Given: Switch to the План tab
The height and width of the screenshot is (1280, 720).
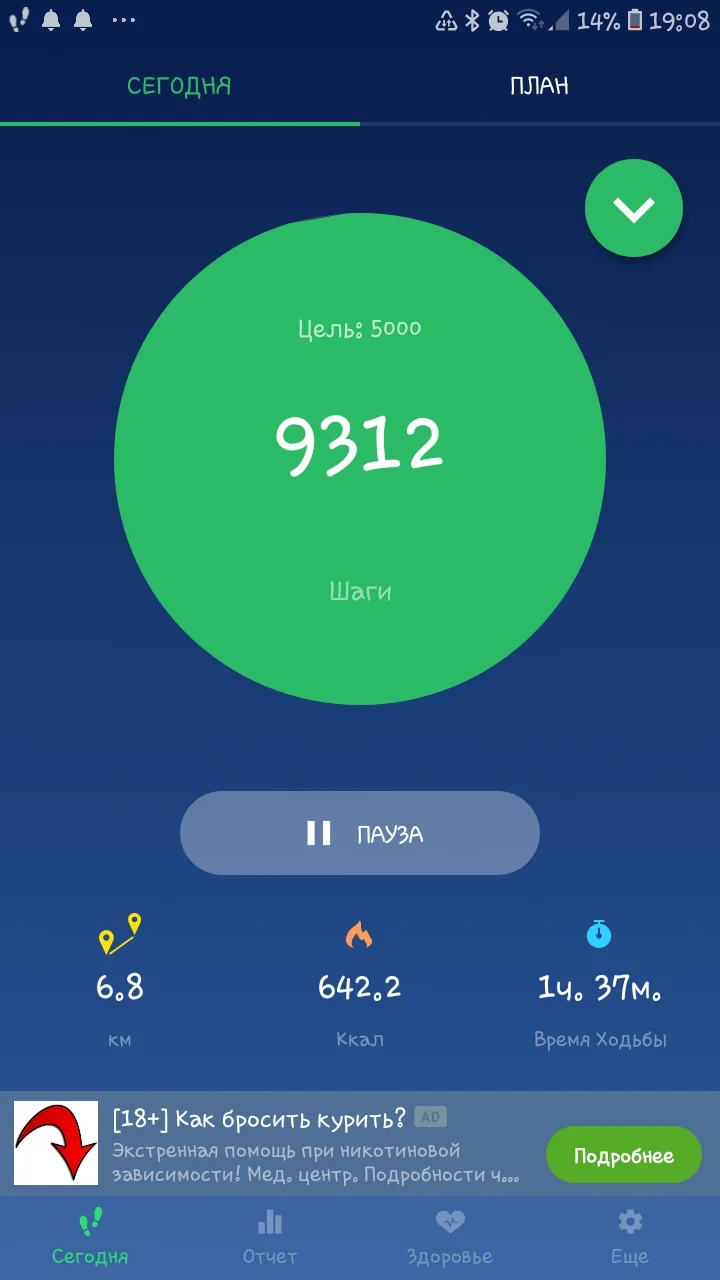Looking at the screenshot, I should 539,86.
